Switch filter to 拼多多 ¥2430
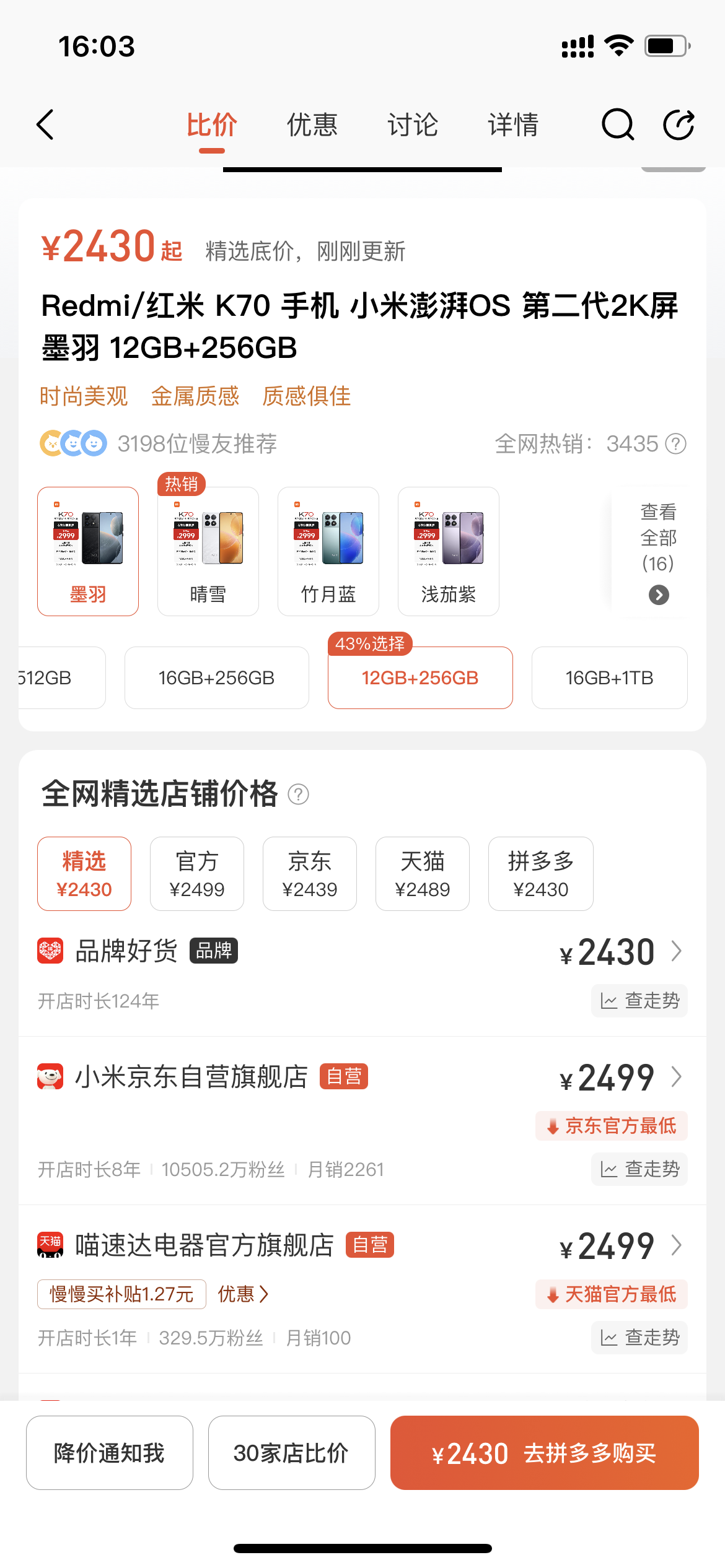Screen dimensions: 725x1568 coord(540,874)
